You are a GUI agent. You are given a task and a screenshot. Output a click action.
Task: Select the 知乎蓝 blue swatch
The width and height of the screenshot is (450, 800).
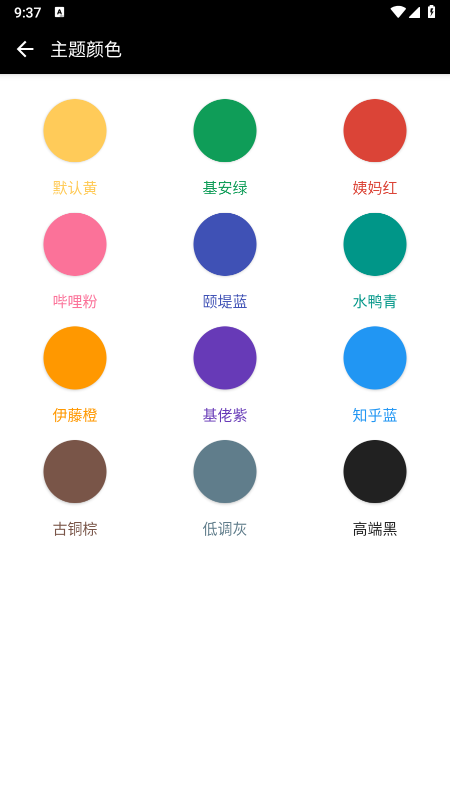[375, 358]
